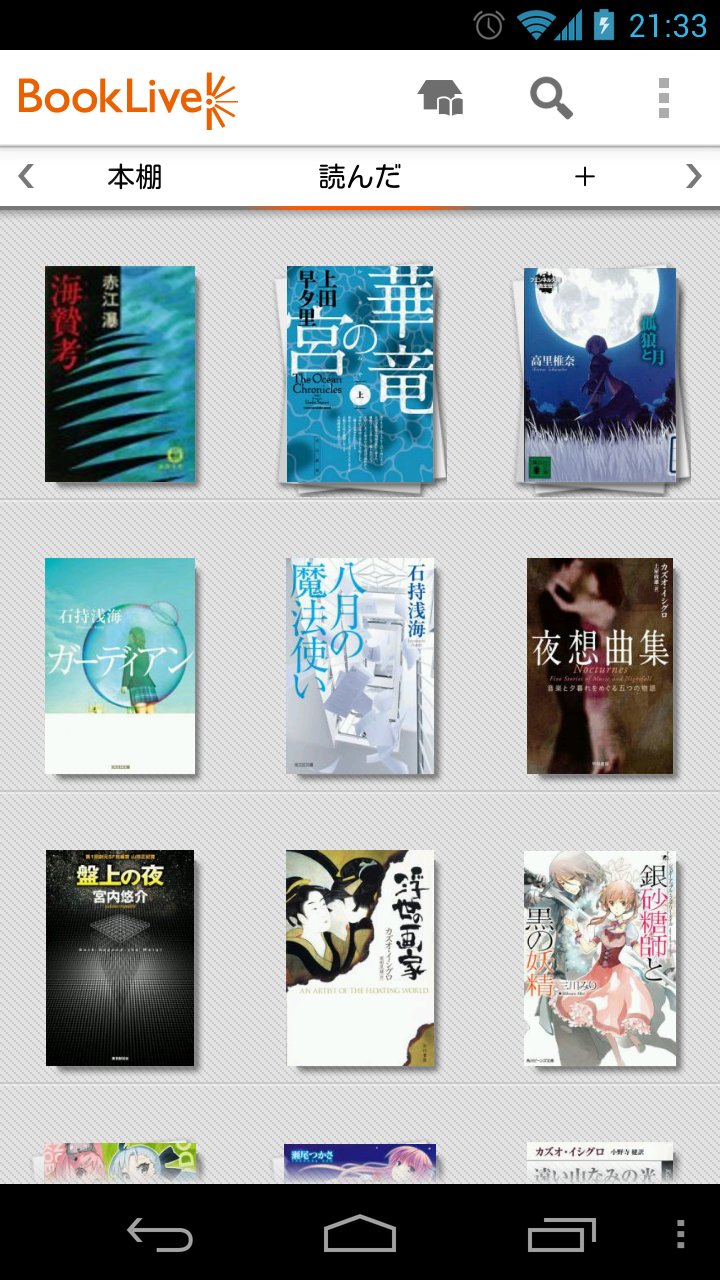Viewport: 720px width, 1280px height.
Task: Add a new shelf with plus tab
Action: pyautogui.click(x=585, y=177)
